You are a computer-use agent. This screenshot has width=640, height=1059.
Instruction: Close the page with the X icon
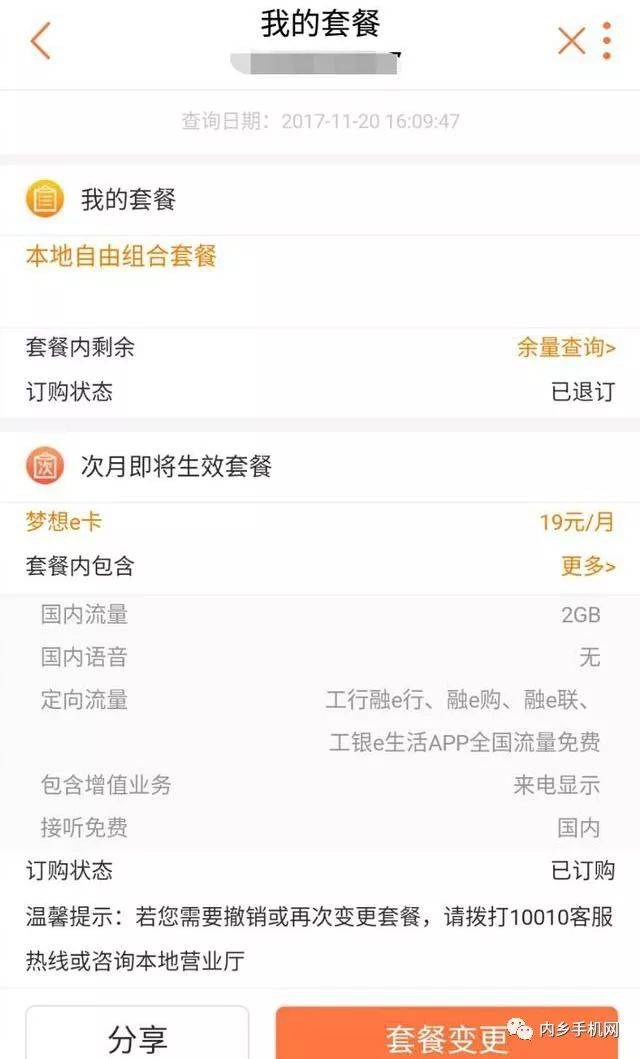pos(571,41)
